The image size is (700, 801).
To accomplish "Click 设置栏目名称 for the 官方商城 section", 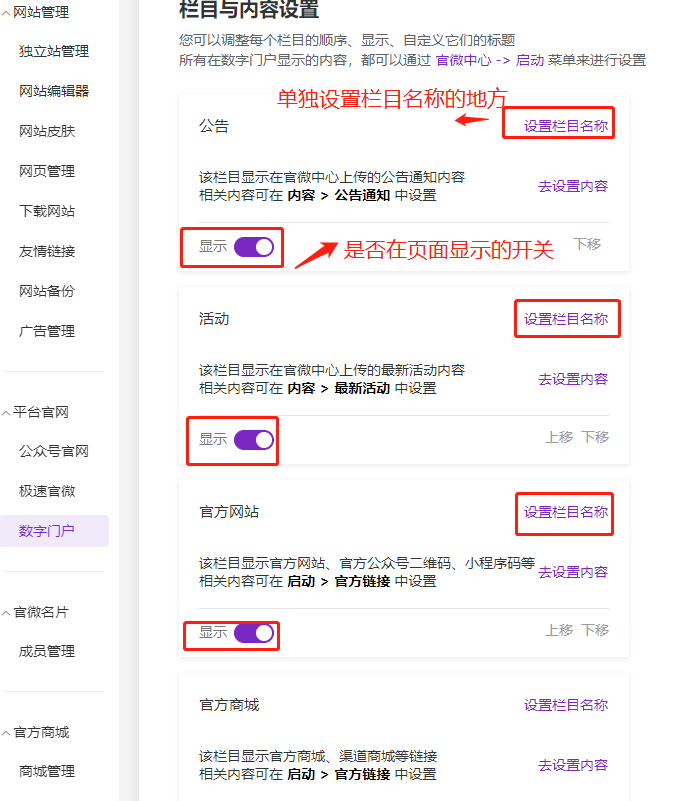I will [x=565, y=705].
